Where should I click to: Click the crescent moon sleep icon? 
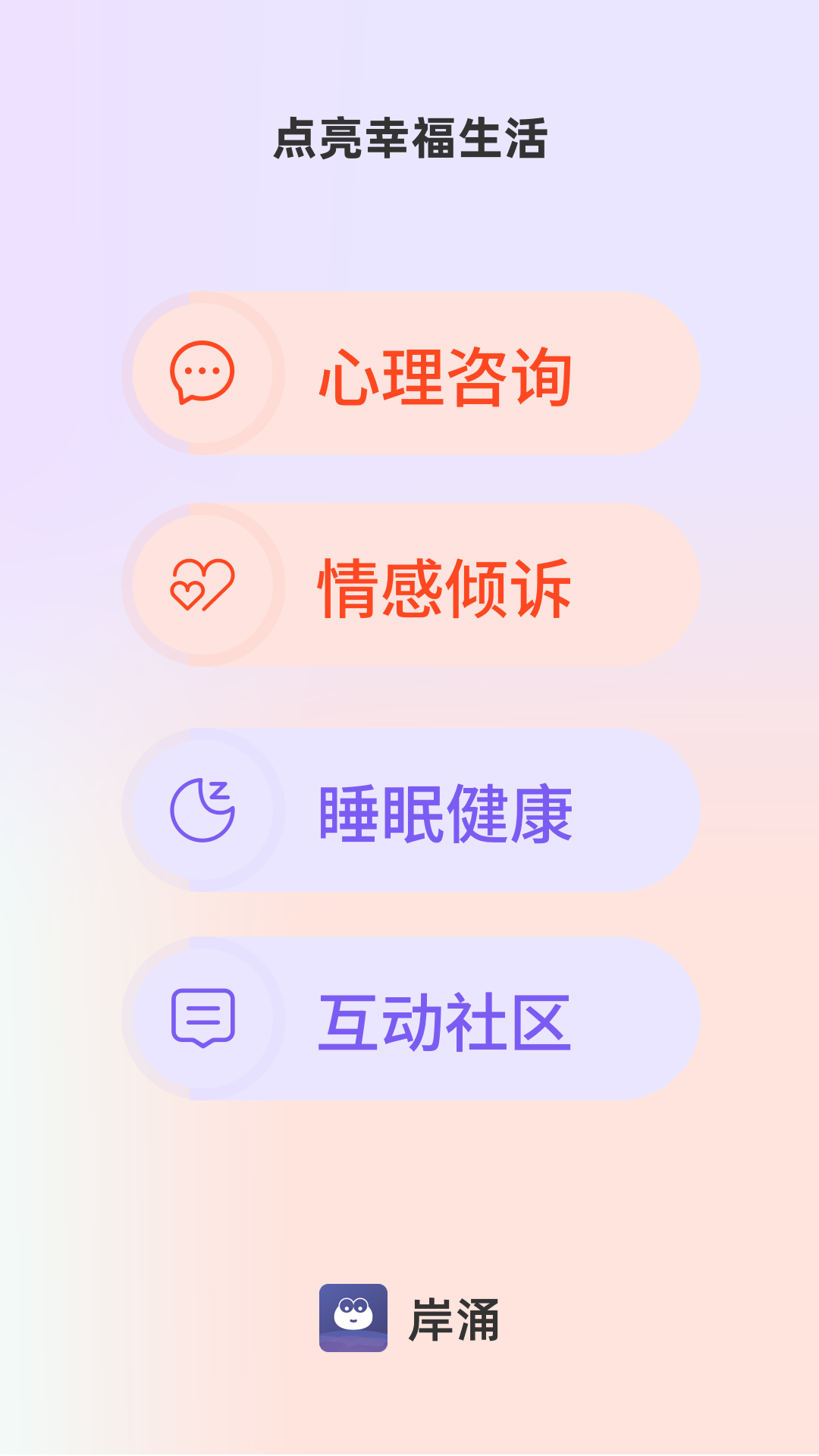[203, 810]
